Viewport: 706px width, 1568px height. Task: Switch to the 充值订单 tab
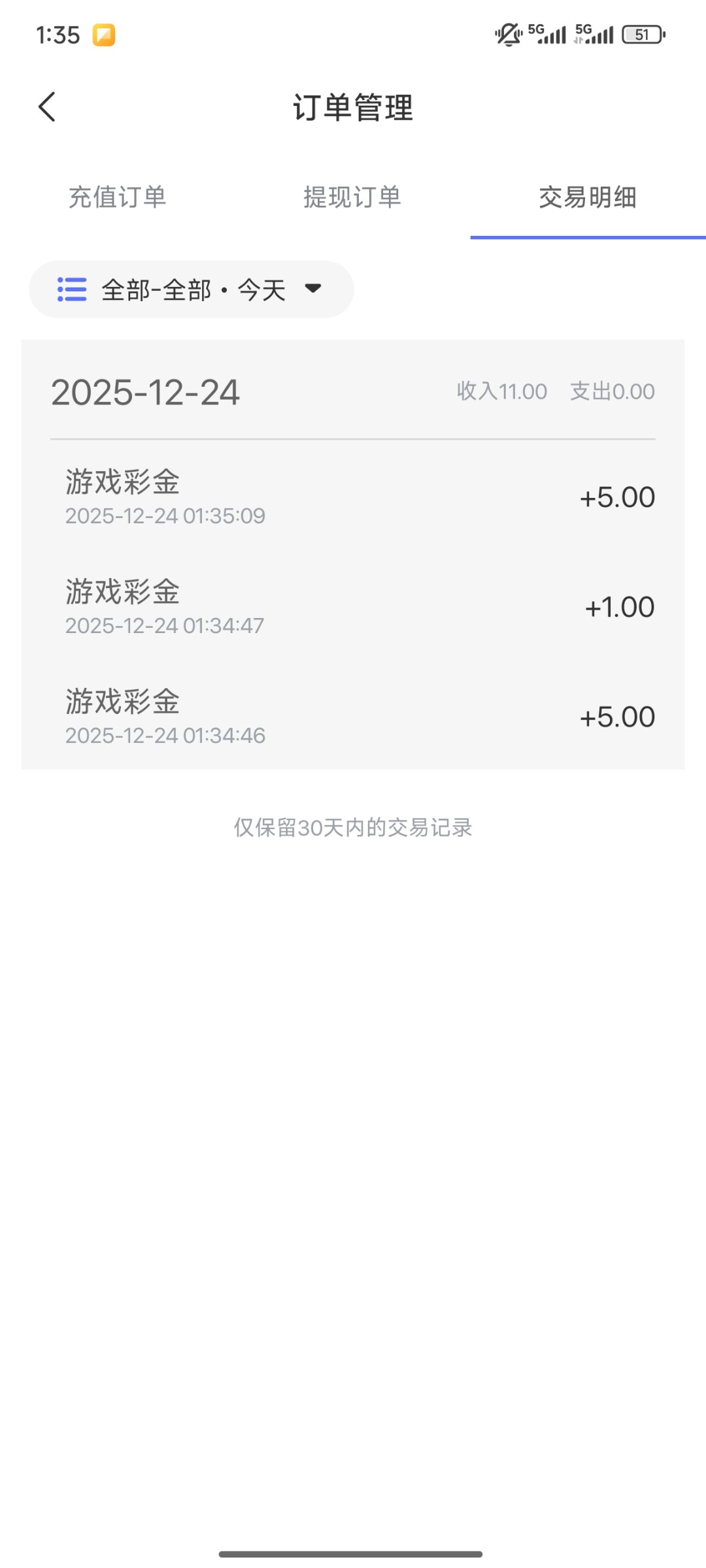coord(118,197)
